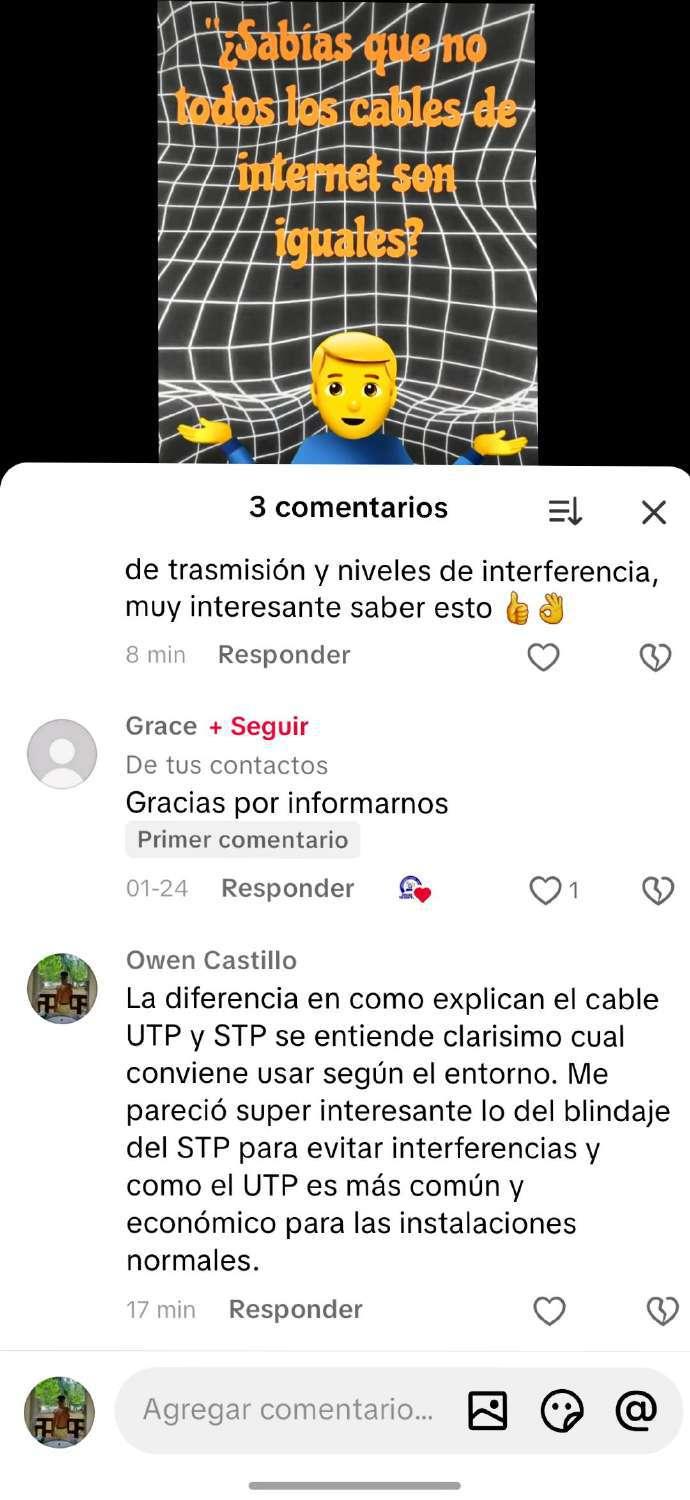
Task: Follow Grace with the Seguir button
Action: click(259, 727)
